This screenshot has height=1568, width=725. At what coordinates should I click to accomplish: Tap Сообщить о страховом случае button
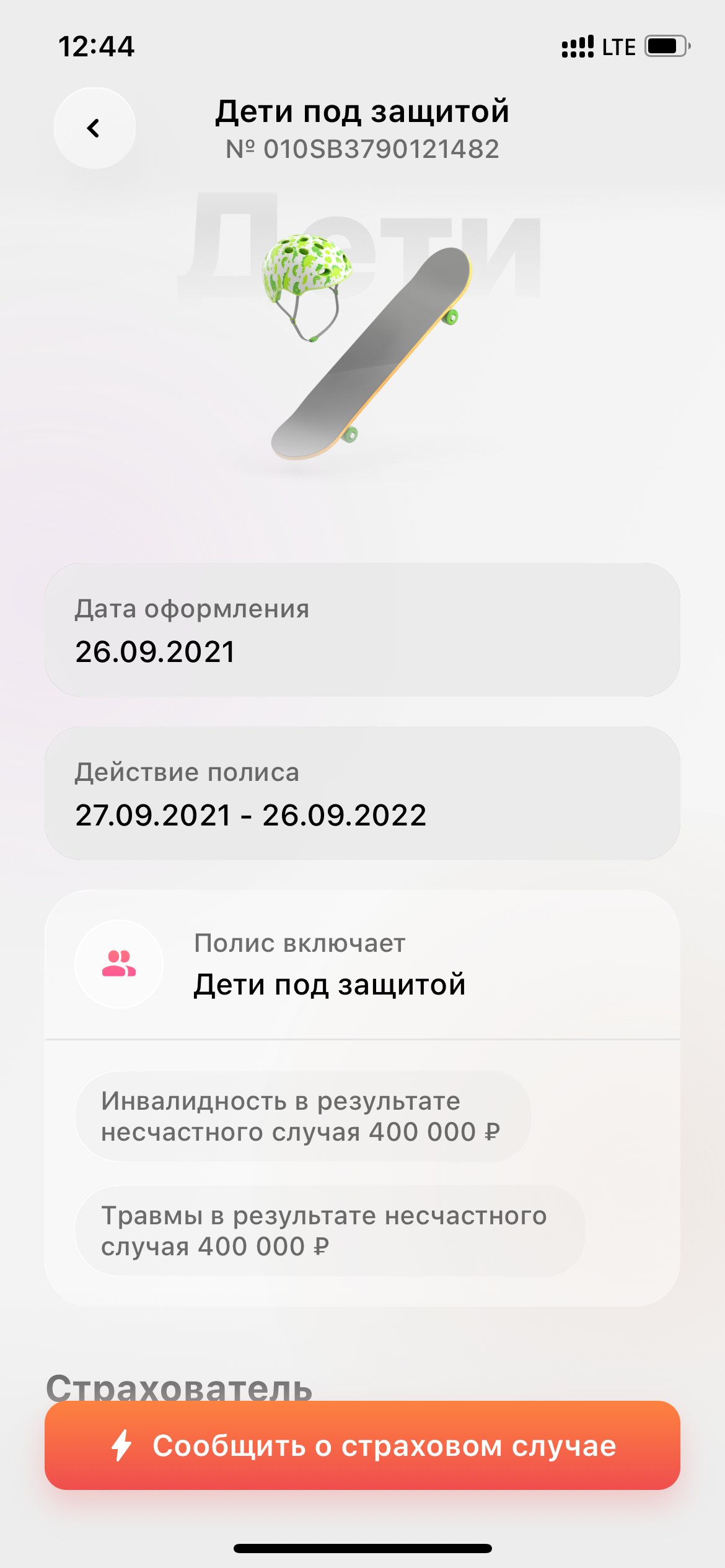(362, 1445)
